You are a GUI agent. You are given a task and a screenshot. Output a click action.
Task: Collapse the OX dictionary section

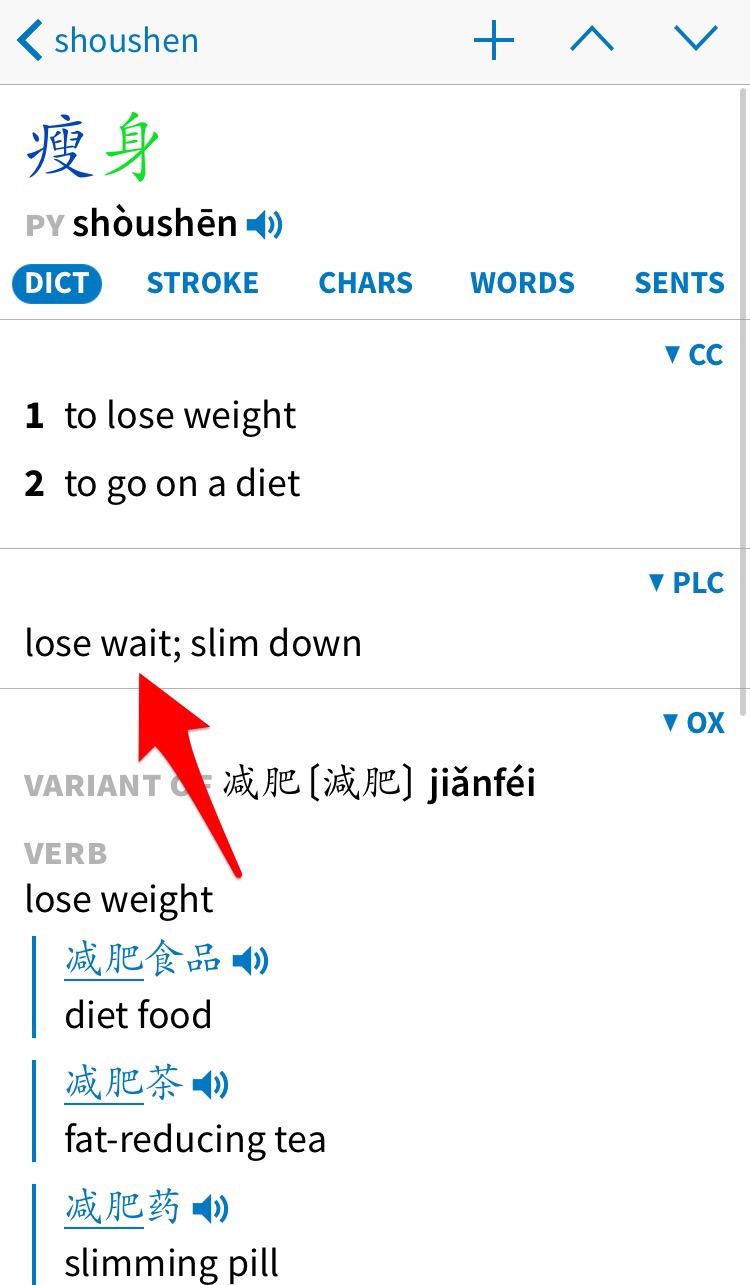tap(693, 723)
